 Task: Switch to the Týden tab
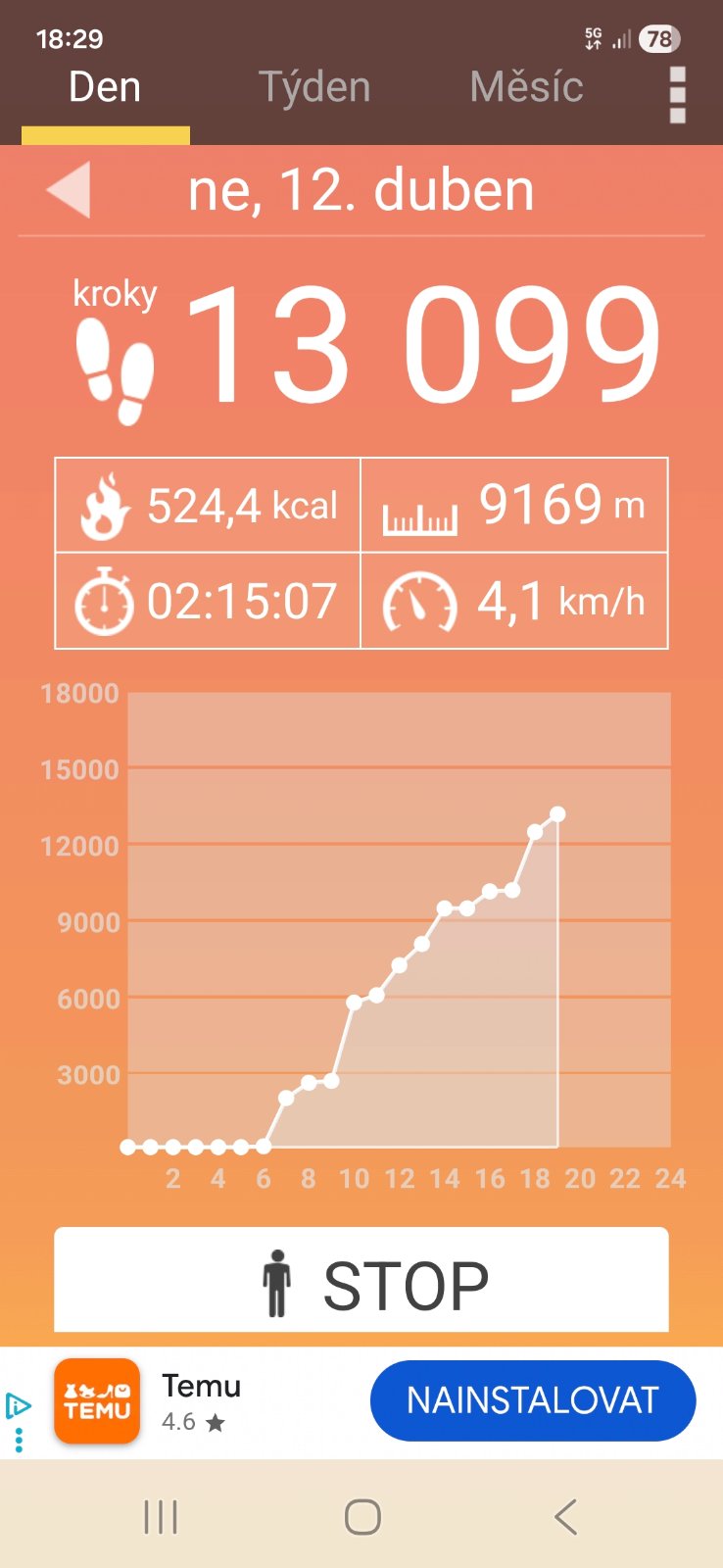coord(314,88)
